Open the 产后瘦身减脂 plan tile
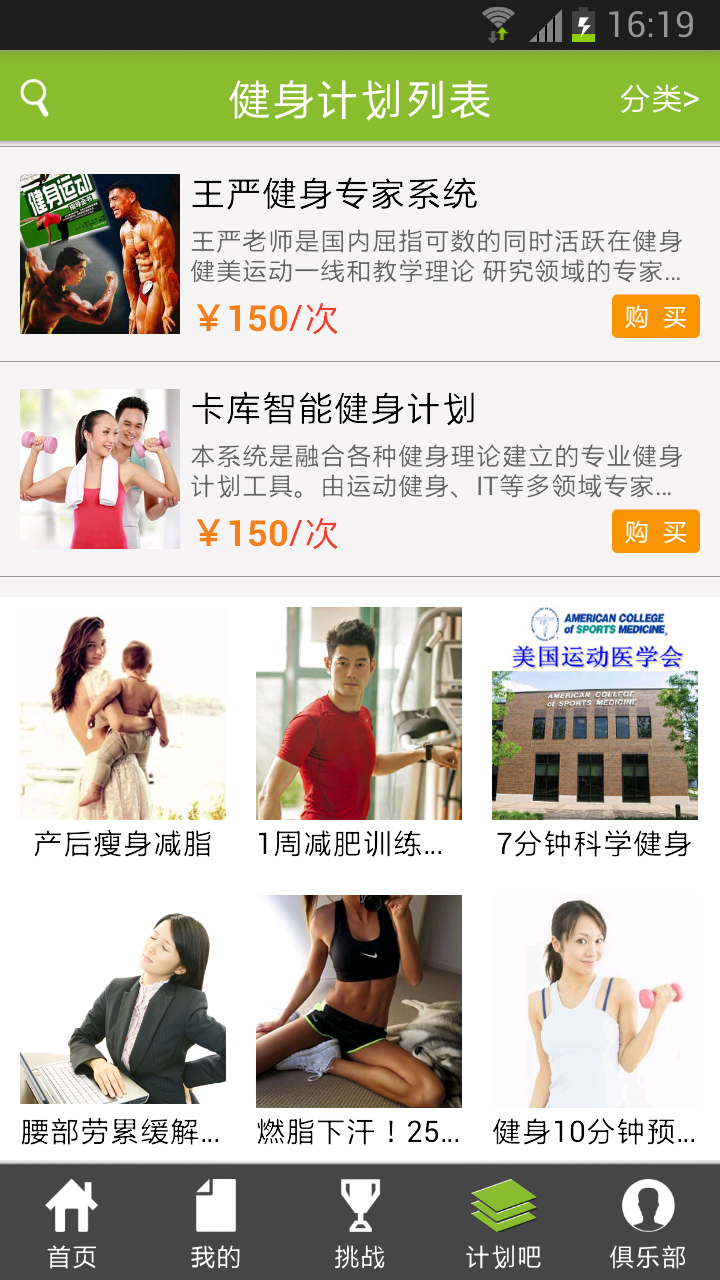 (123, 732)
